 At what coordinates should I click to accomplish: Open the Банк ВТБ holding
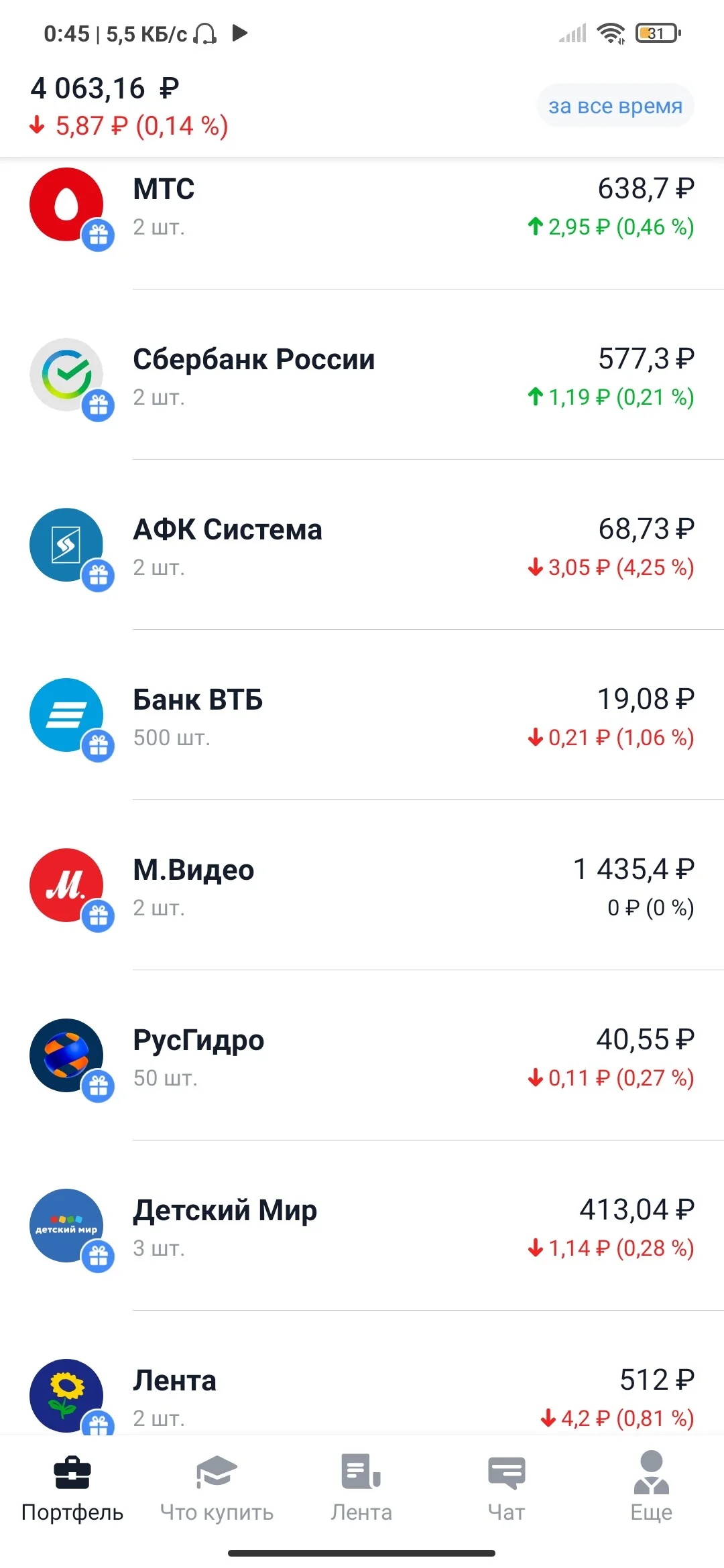[x=362, y=716]
